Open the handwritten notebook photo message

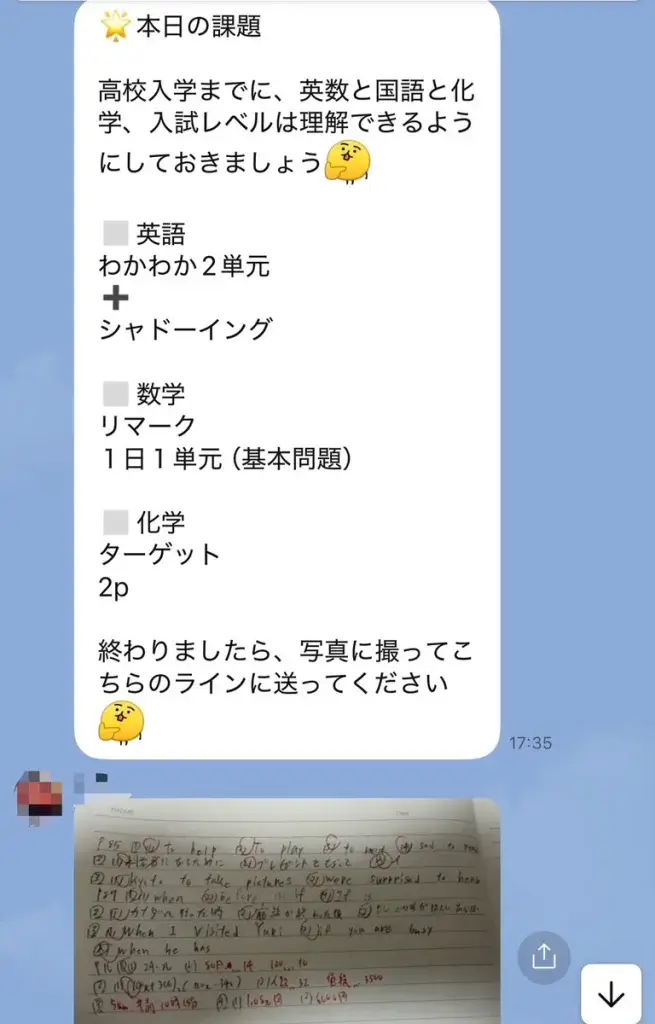pos(286,910)
